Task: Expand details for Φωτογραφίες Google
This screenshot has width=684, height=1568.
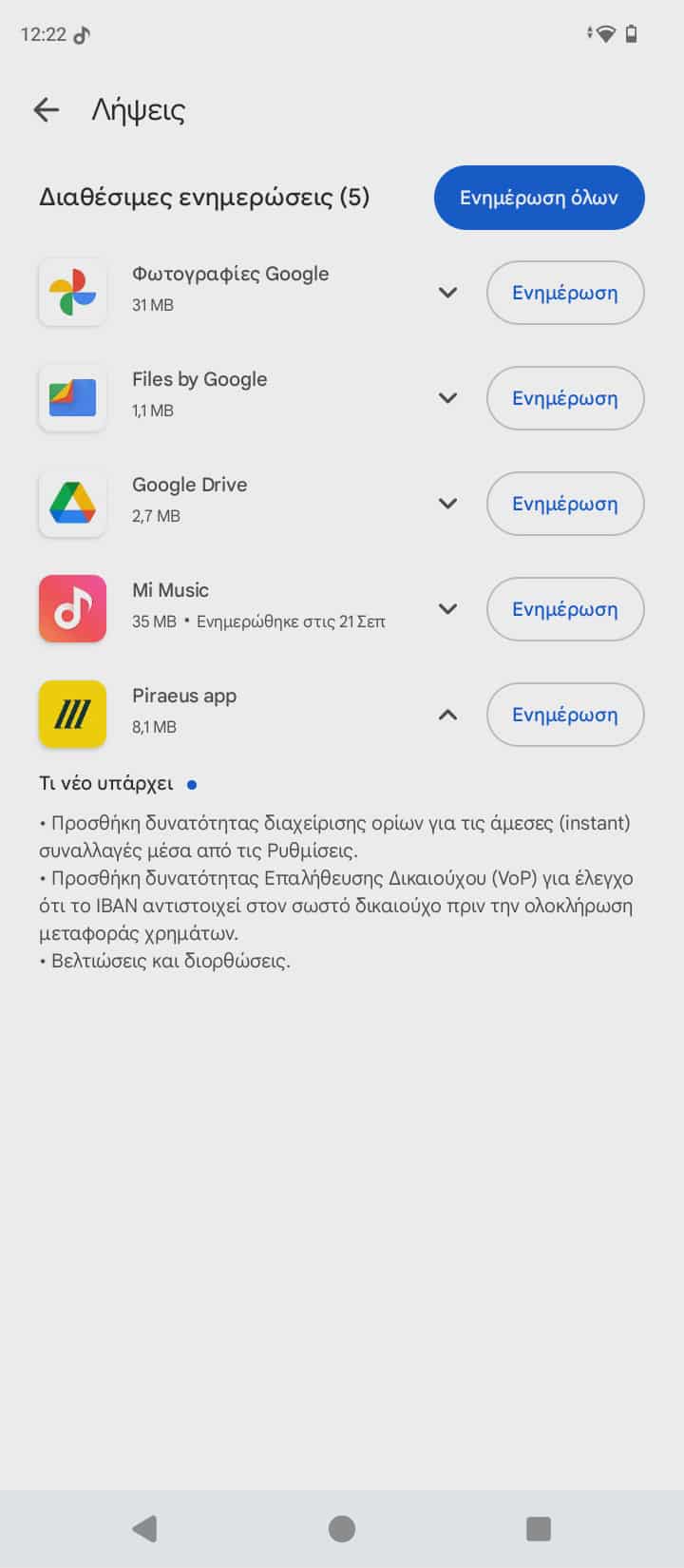Action: click(447, 293)
